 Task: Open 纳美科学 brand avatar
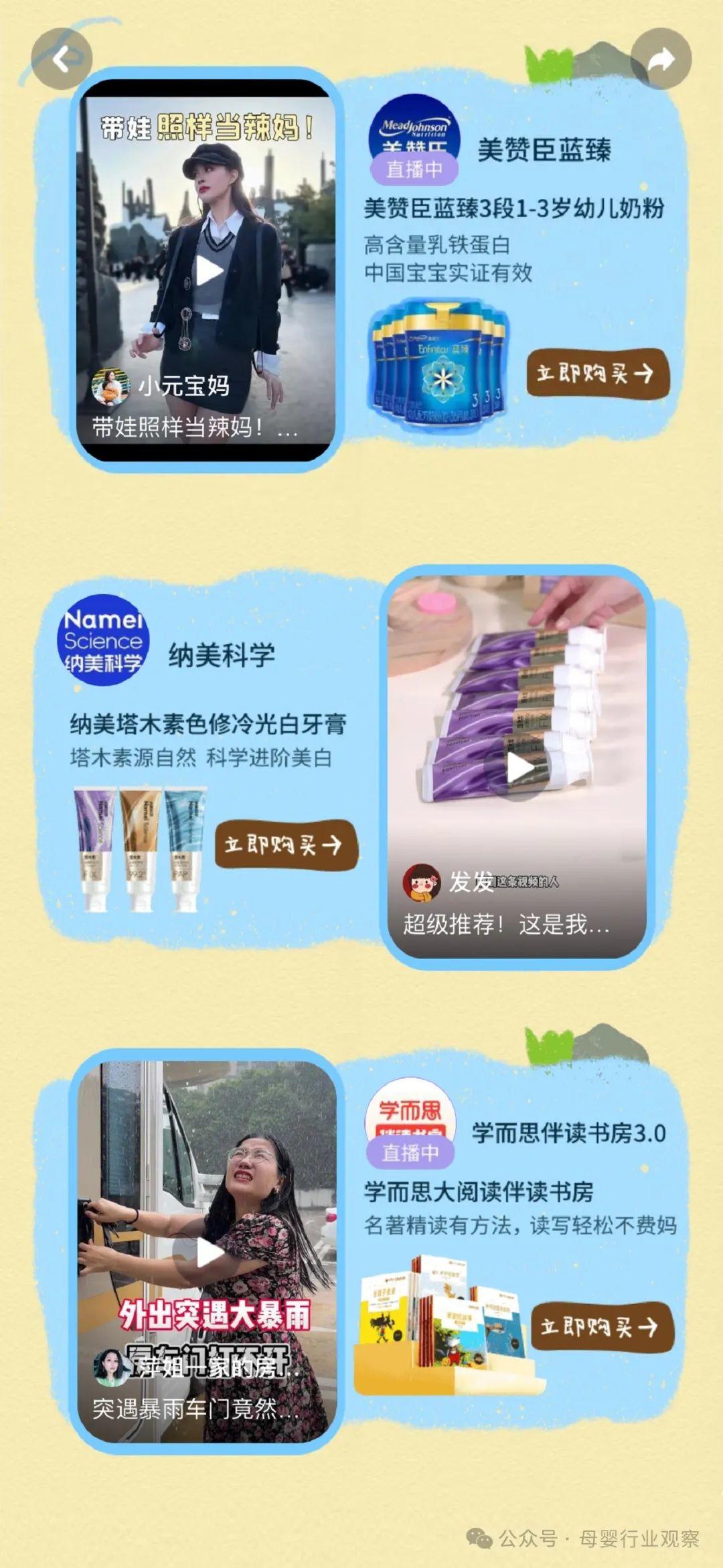[x=103, y=641]
